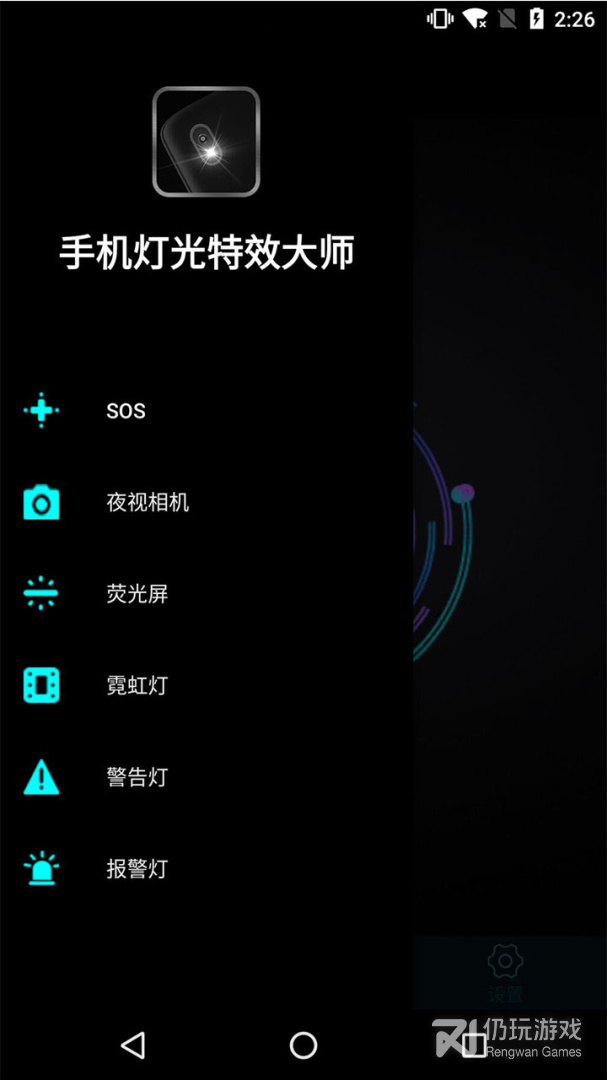607x1080 pixels.
Task: Tap the system back button
Action: point(133,1045)
